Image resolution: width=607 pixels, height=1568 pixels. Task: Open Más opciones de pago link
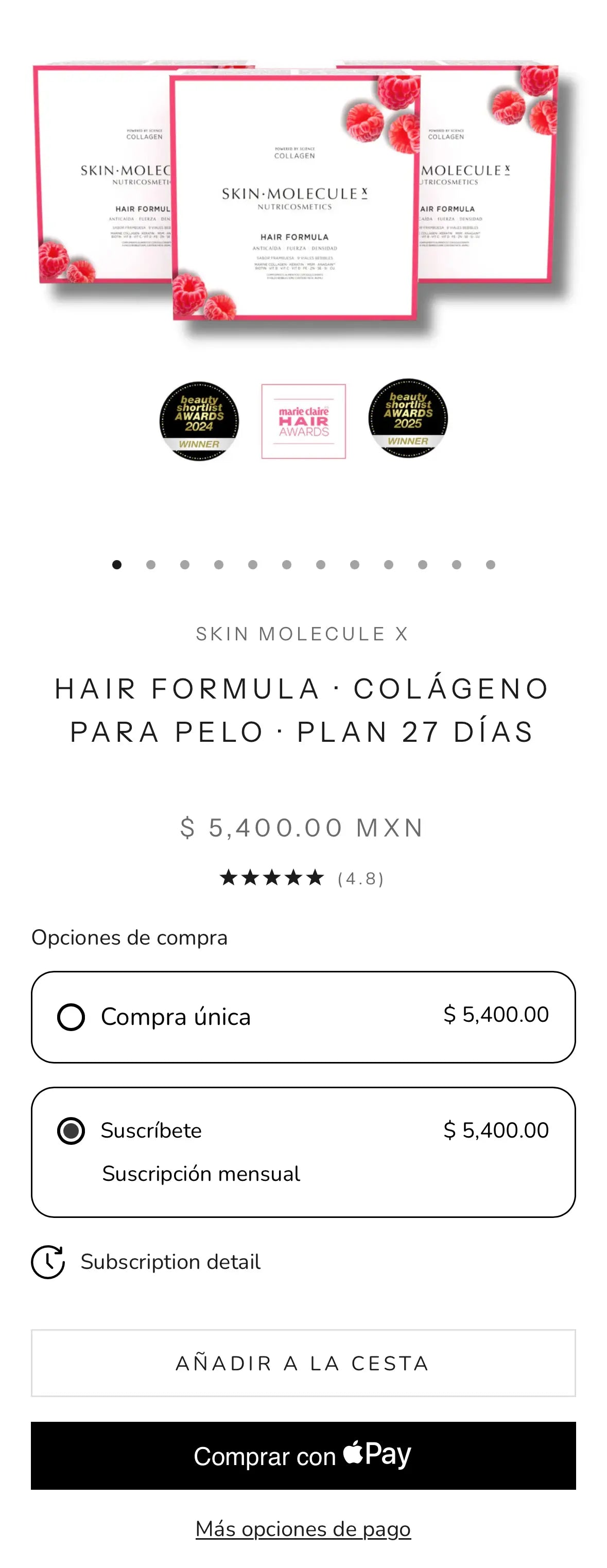(303, 1528)
